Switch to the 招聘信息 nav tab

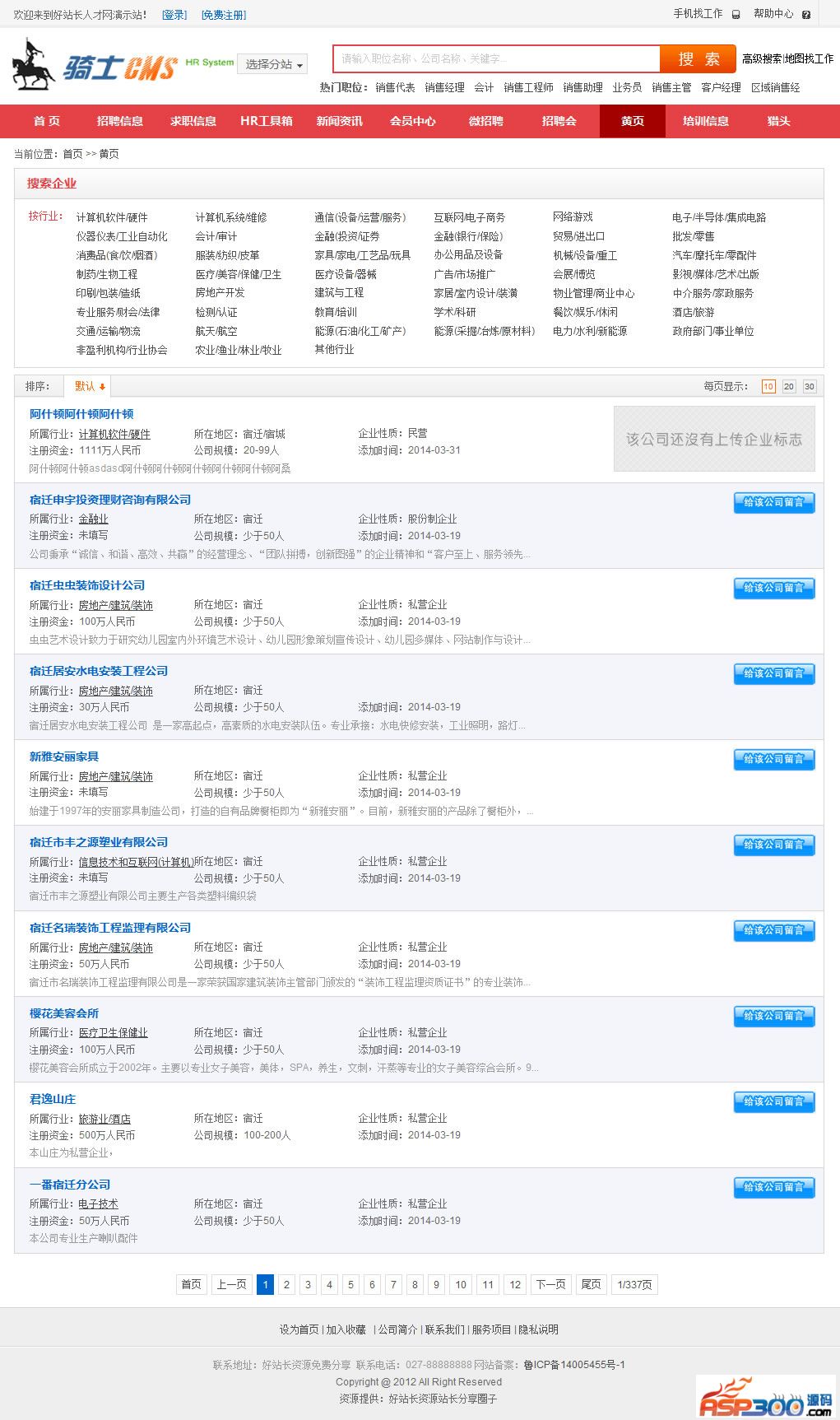pos(120,121)
